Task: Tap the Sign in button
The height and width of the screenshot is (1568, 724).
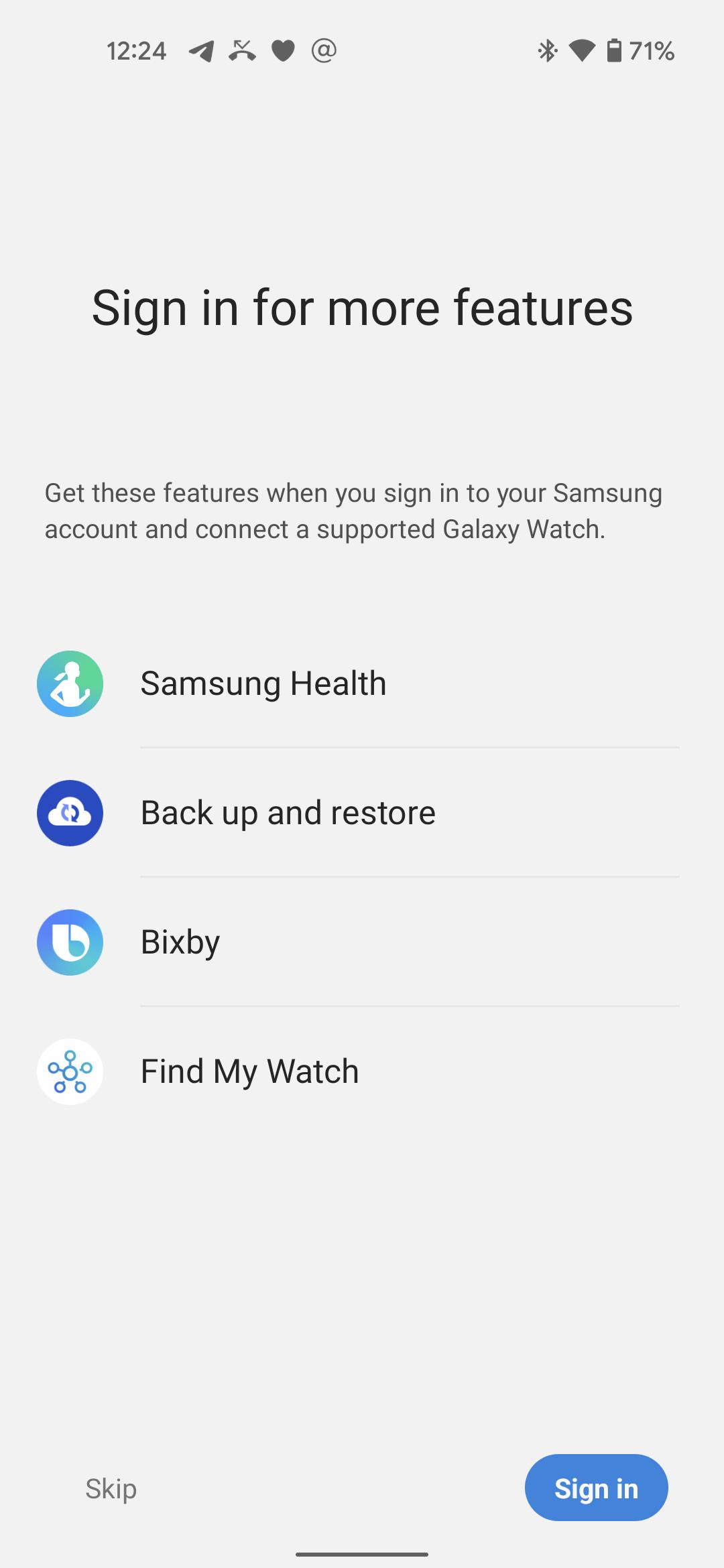Action: pos(596,1488)
